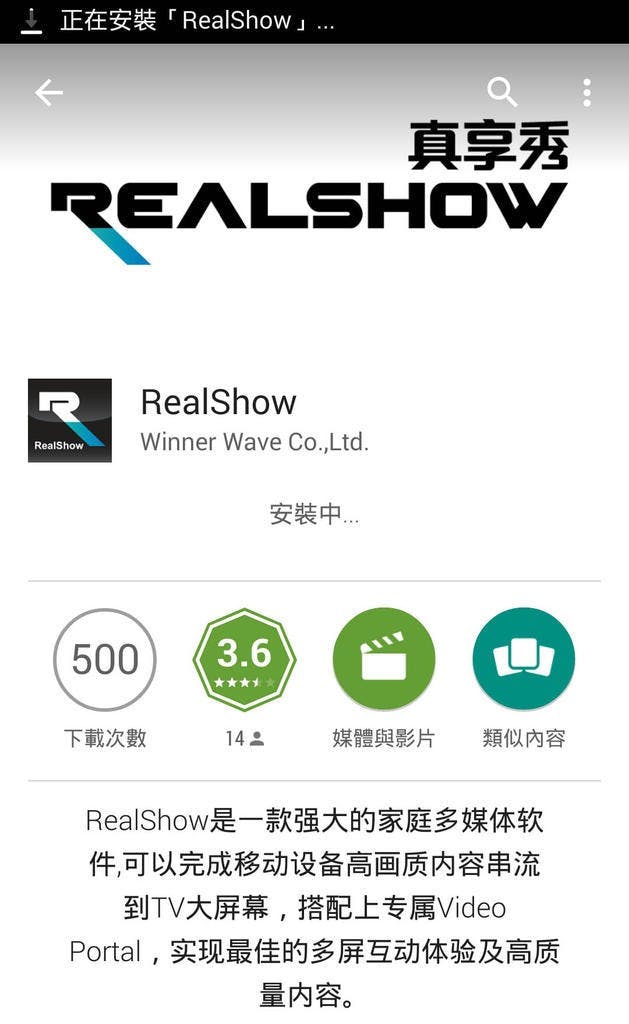View 類似內容 similar apps
This screenshot has height=1024, width=629.
tap(523, 660)
